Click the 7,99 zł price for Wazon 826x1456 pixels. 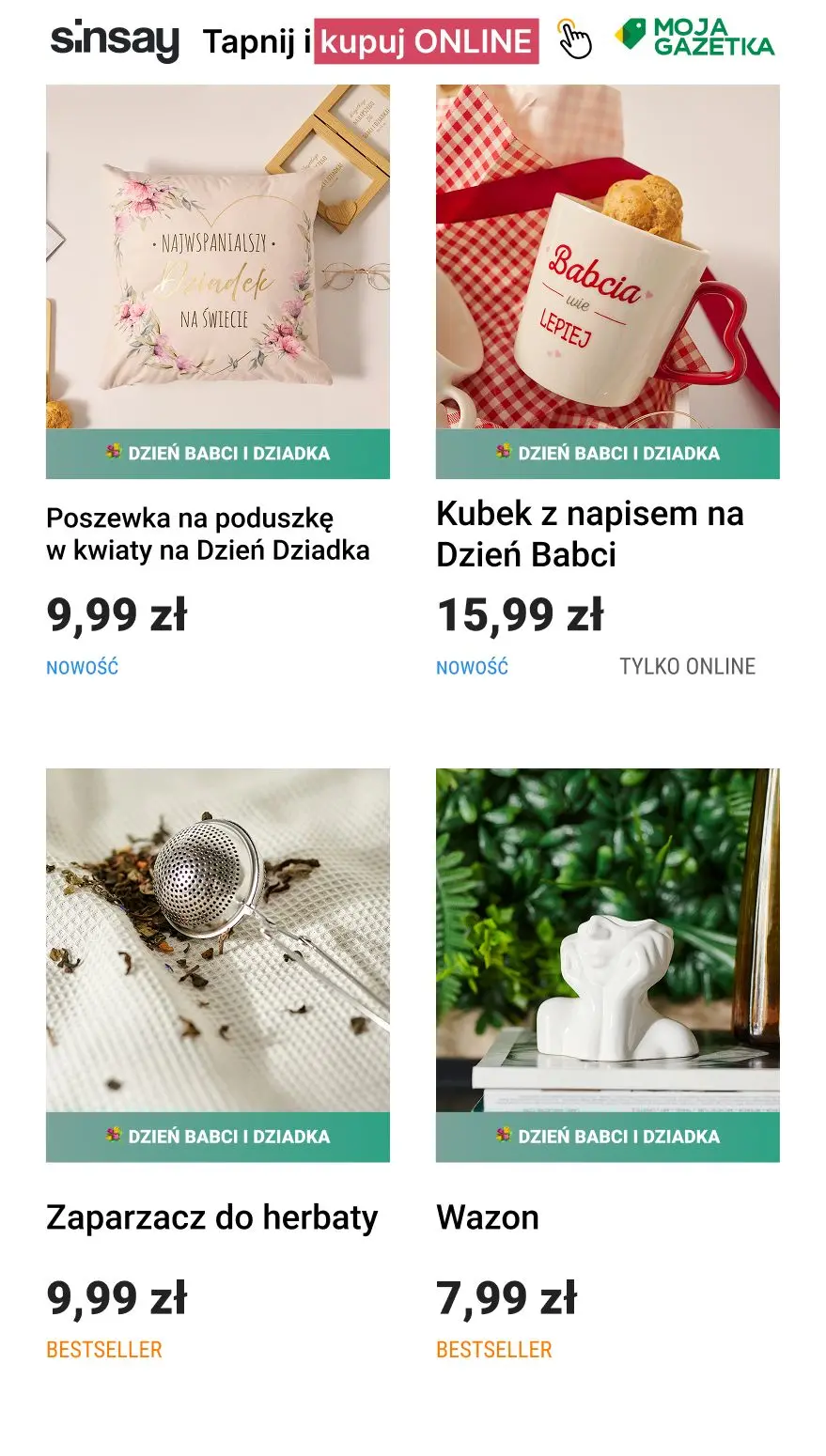507,1299
